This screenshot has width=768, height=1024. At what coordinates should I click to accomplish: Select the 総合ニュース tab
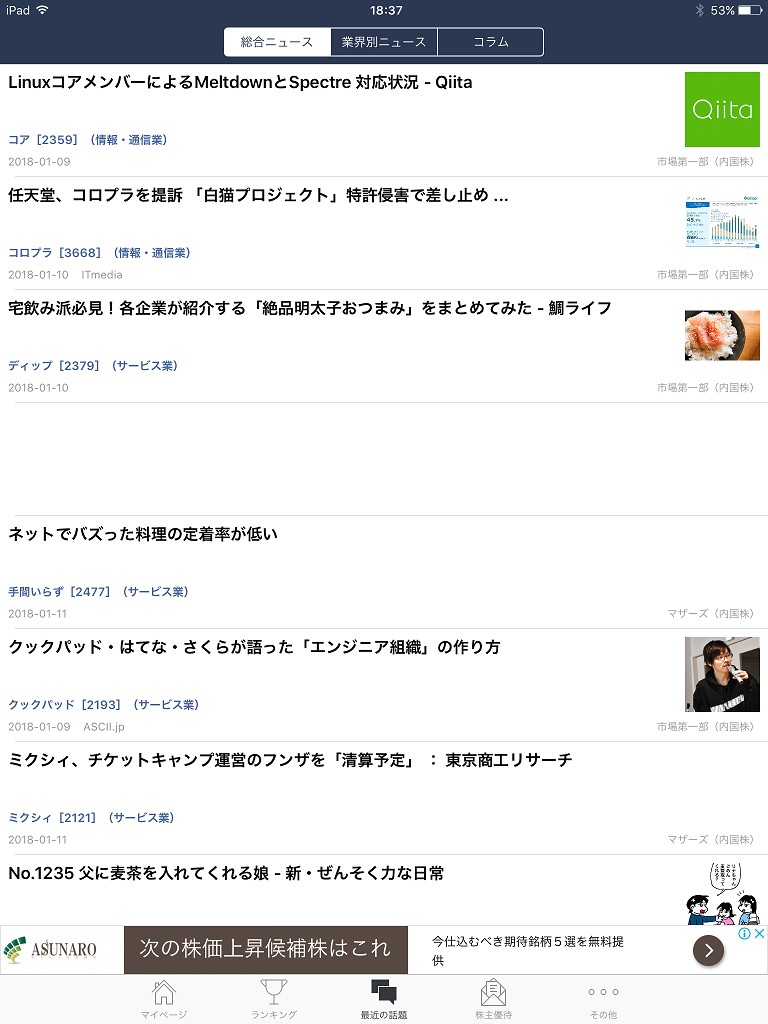coord(277,42)
